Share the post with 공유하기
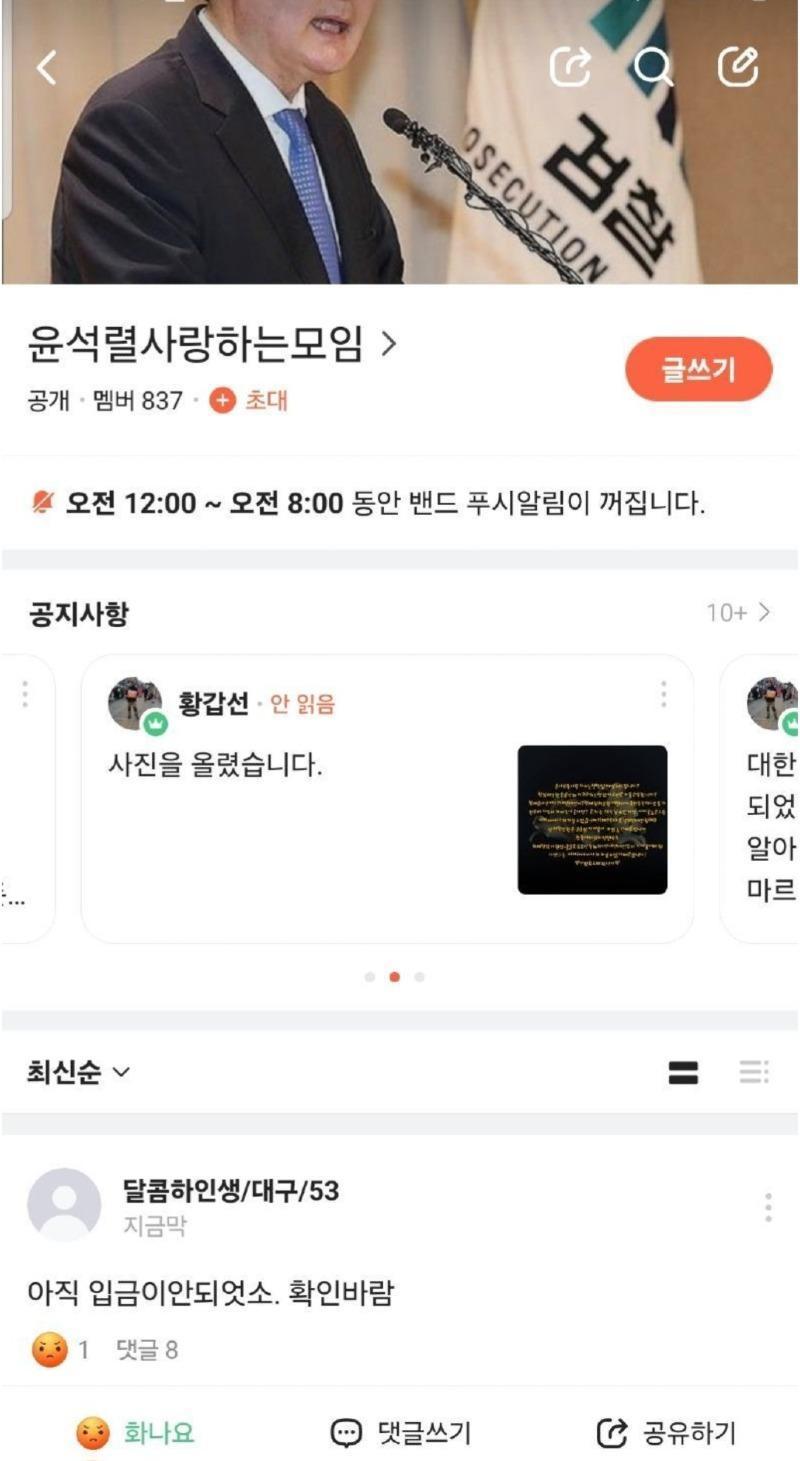 [666, 1433]
